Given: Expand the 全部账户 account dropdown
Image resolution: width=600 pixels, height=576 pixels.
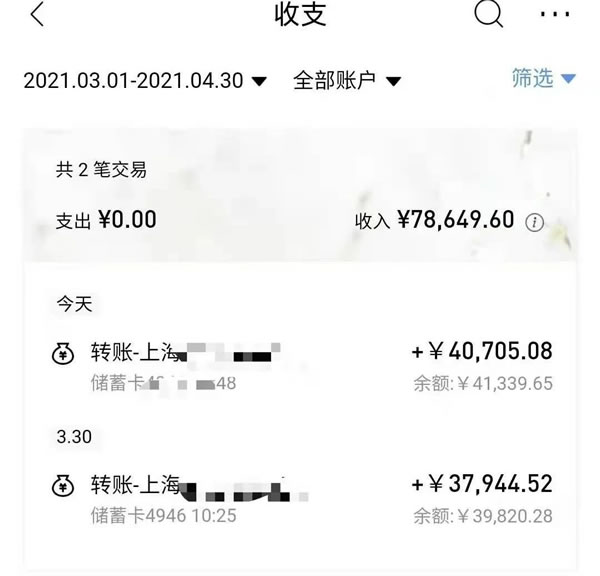Looking at the screenshot, I should click(x=346, y=81).
